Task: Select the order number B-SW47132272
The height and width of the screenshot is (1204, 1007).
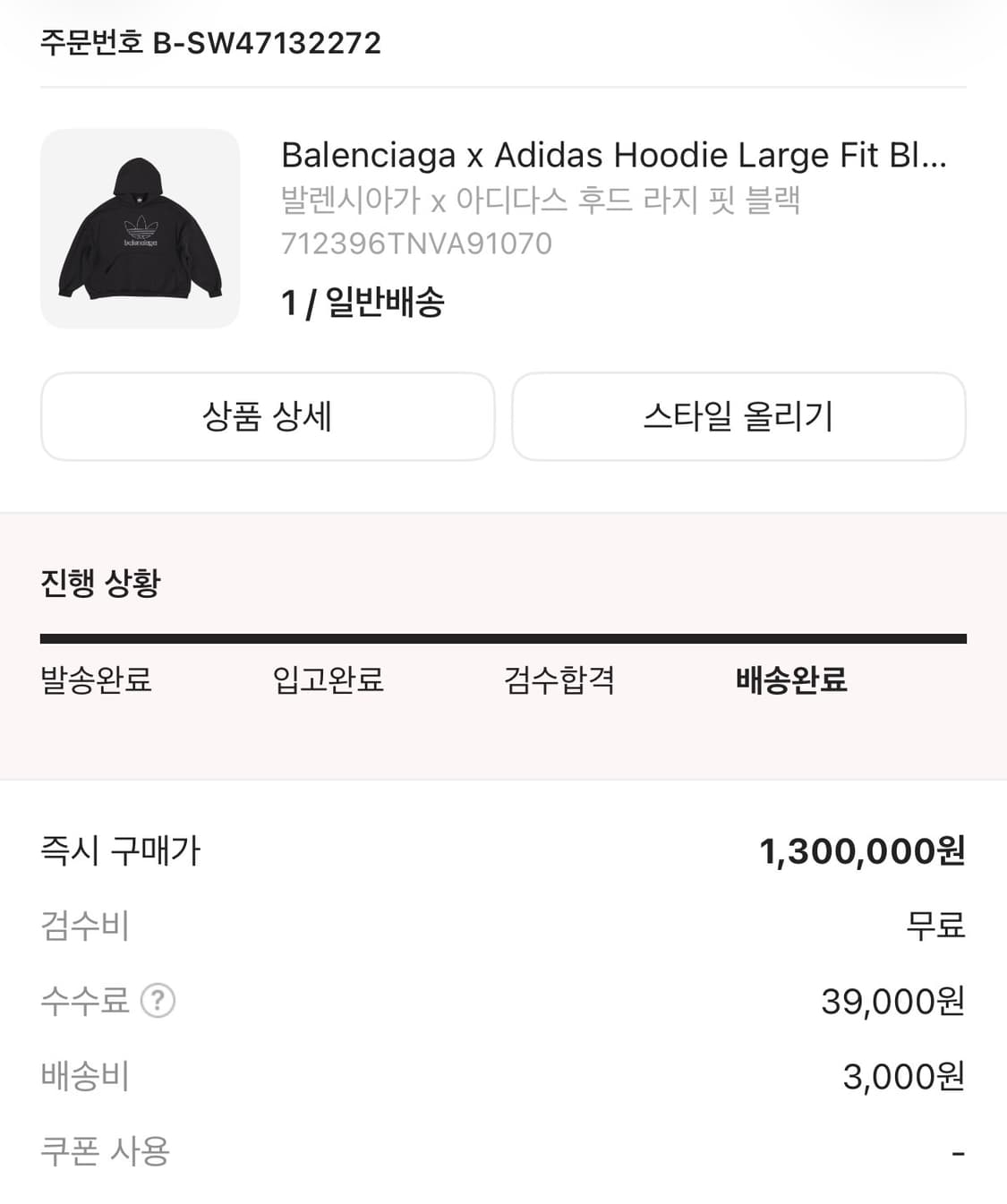Action: tap(210, 39)
